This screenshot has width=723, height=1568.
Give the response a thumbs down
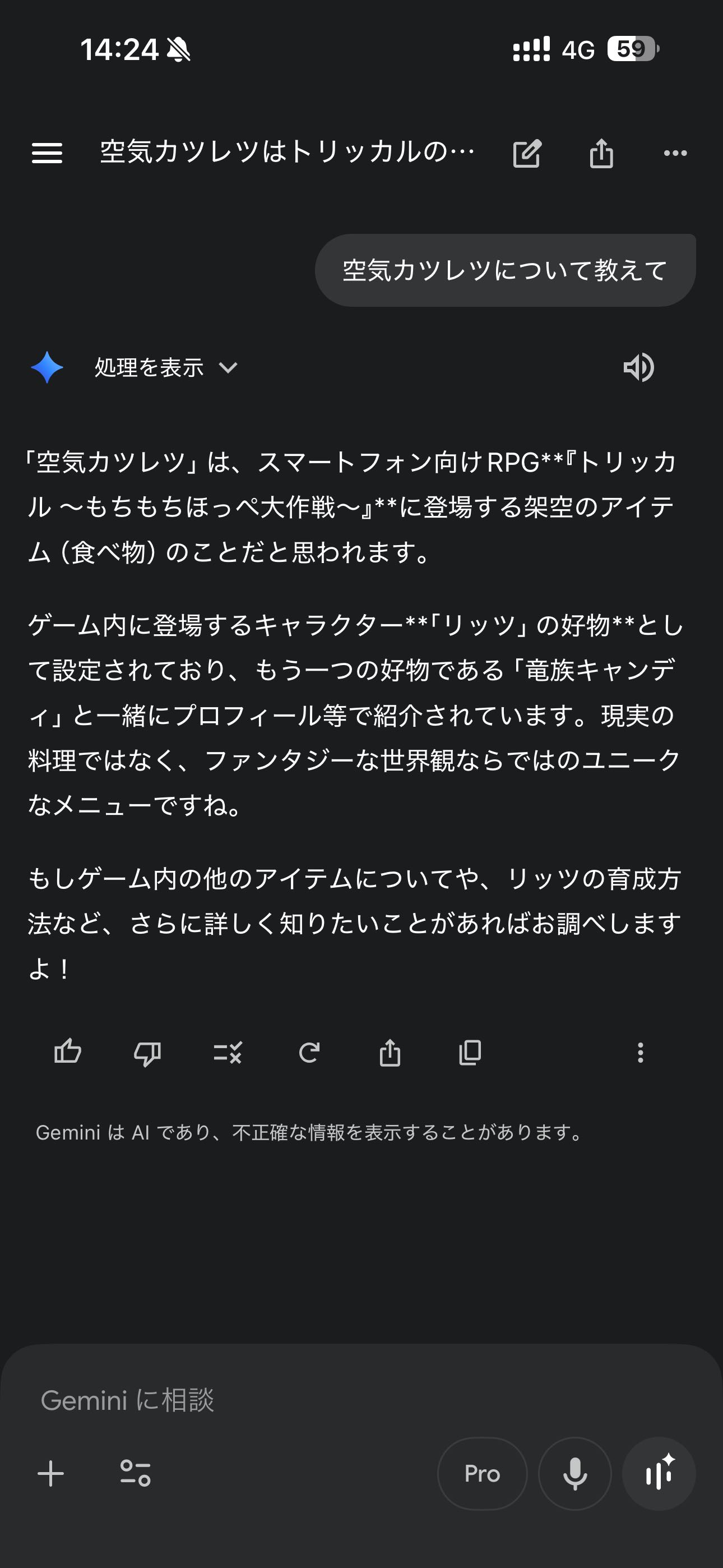click(147, 1052)
